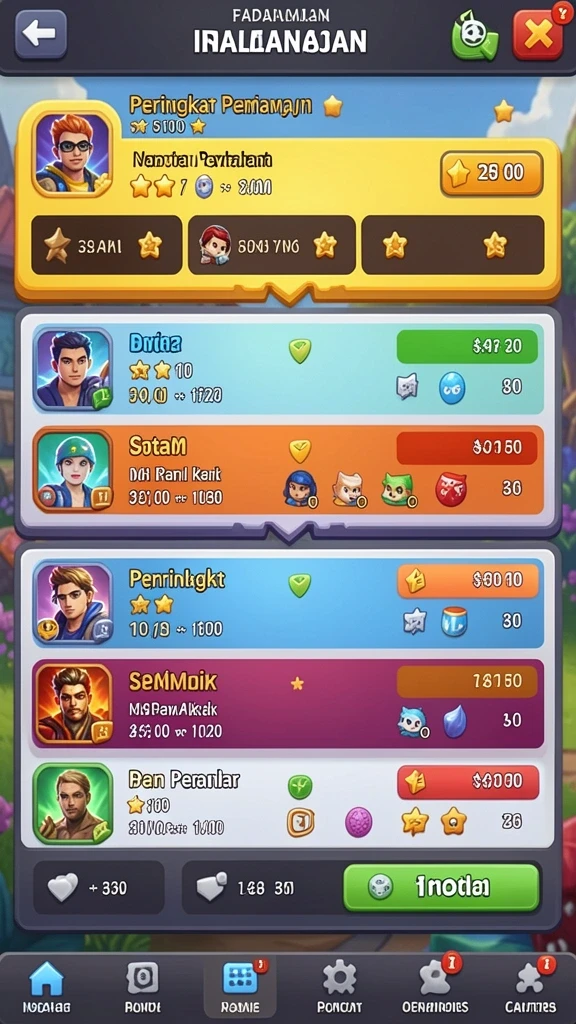
Task: Tap the orange 2500 star button
Action: 492,173
